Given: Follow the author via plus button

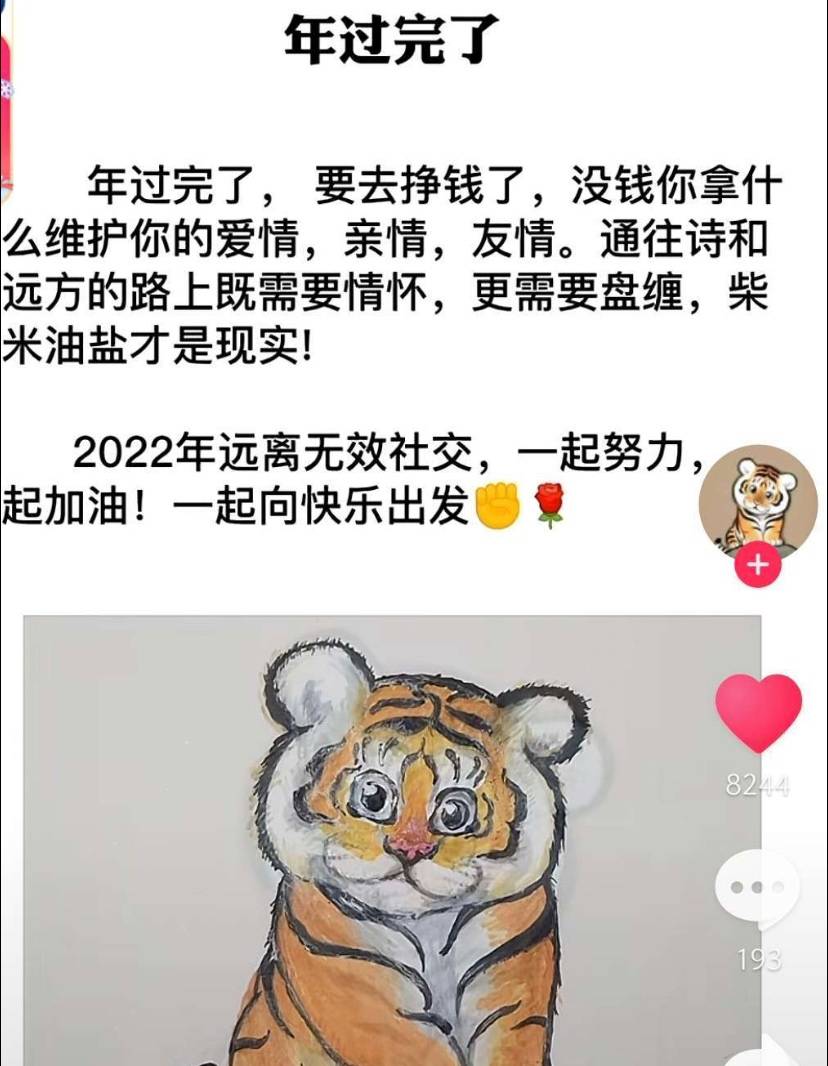Looking at the screenshot, I should 758,566.
